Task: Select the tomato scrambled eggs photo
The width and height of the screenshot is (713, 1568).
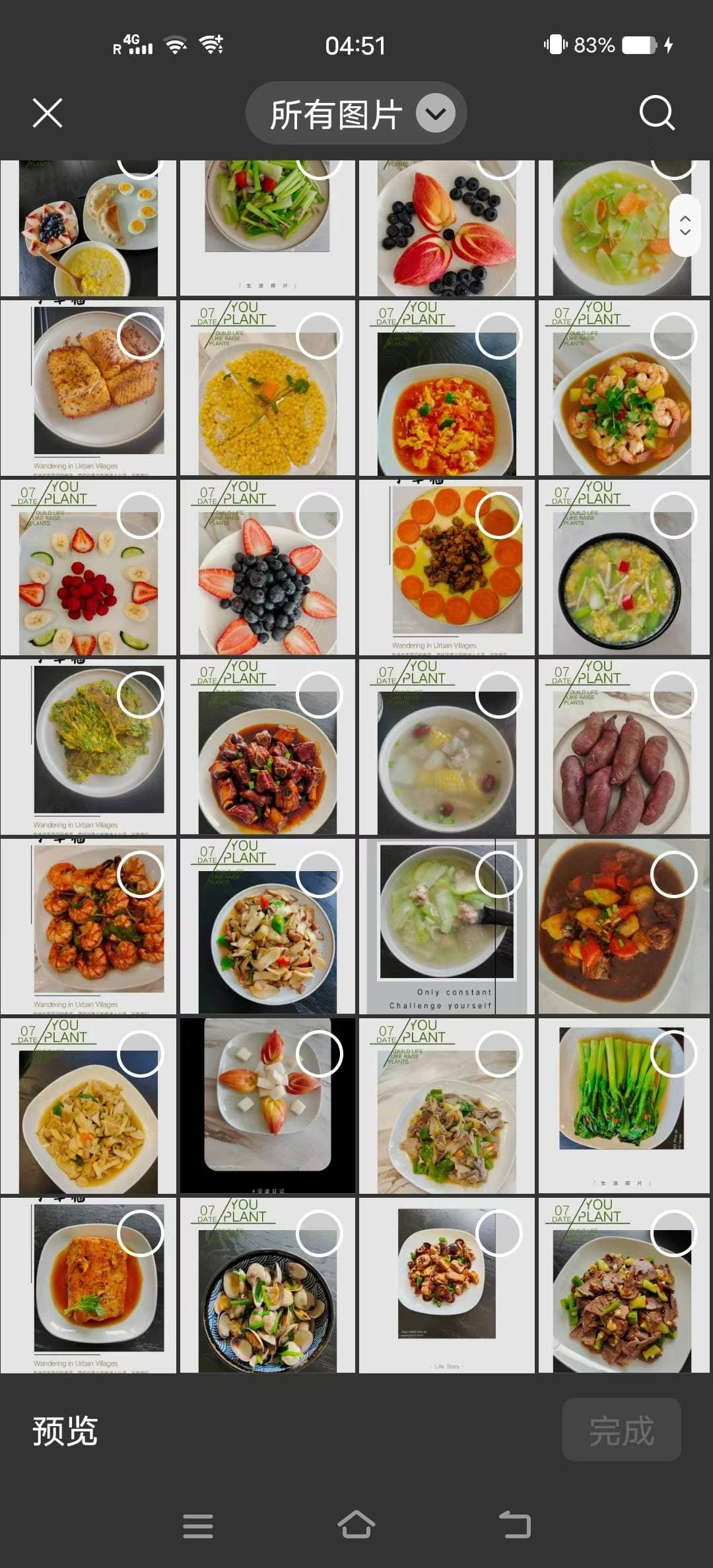Action: click(498, 336)
